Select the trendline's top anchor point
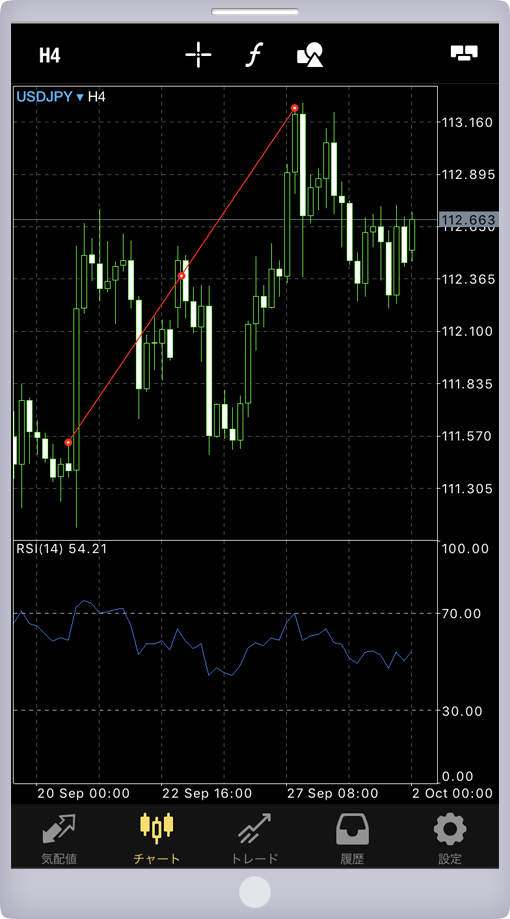510x919 pixels. point(295,108)
